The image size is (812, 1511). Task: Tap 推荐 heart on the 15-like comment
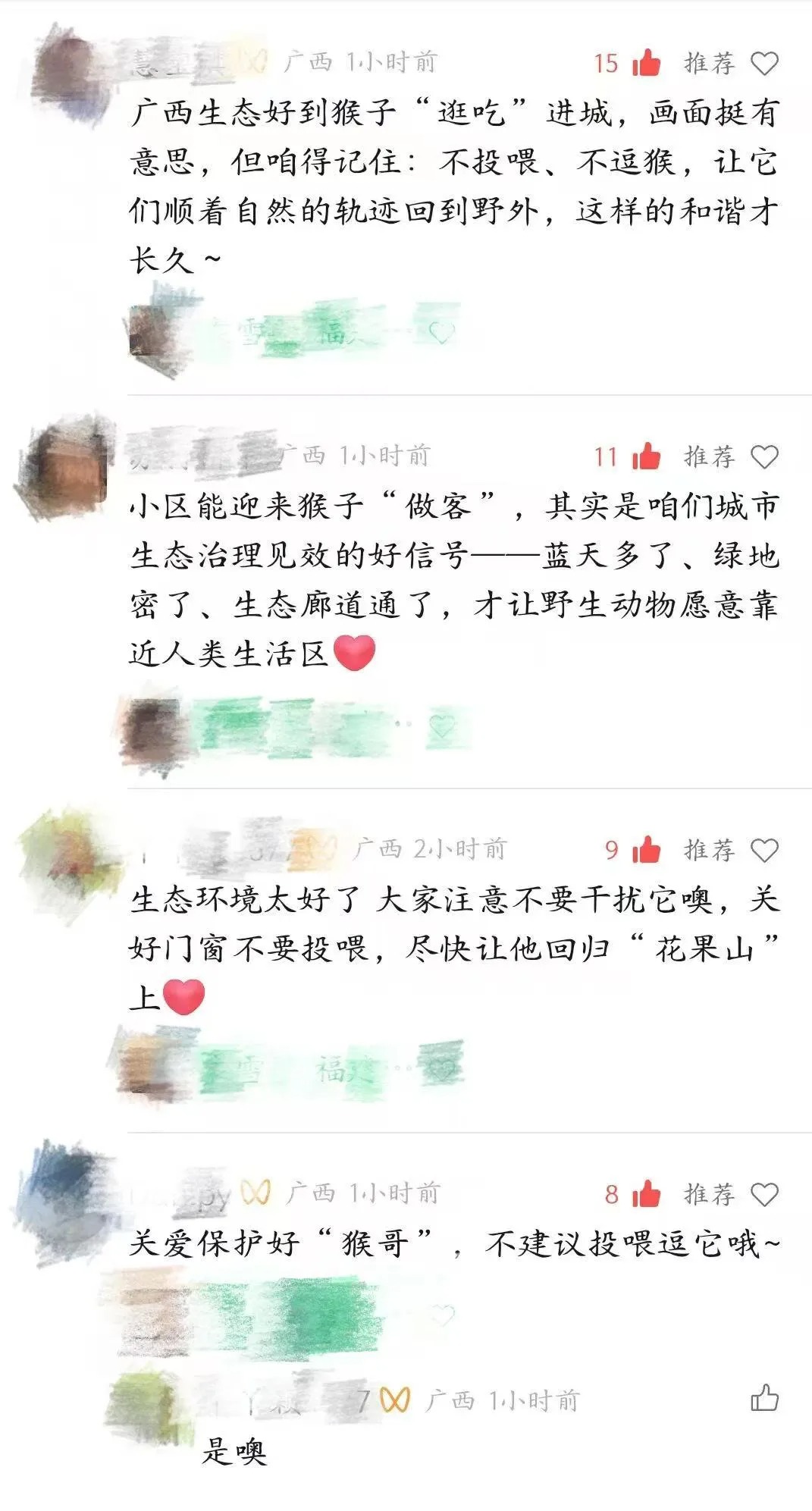click(764, 64)
